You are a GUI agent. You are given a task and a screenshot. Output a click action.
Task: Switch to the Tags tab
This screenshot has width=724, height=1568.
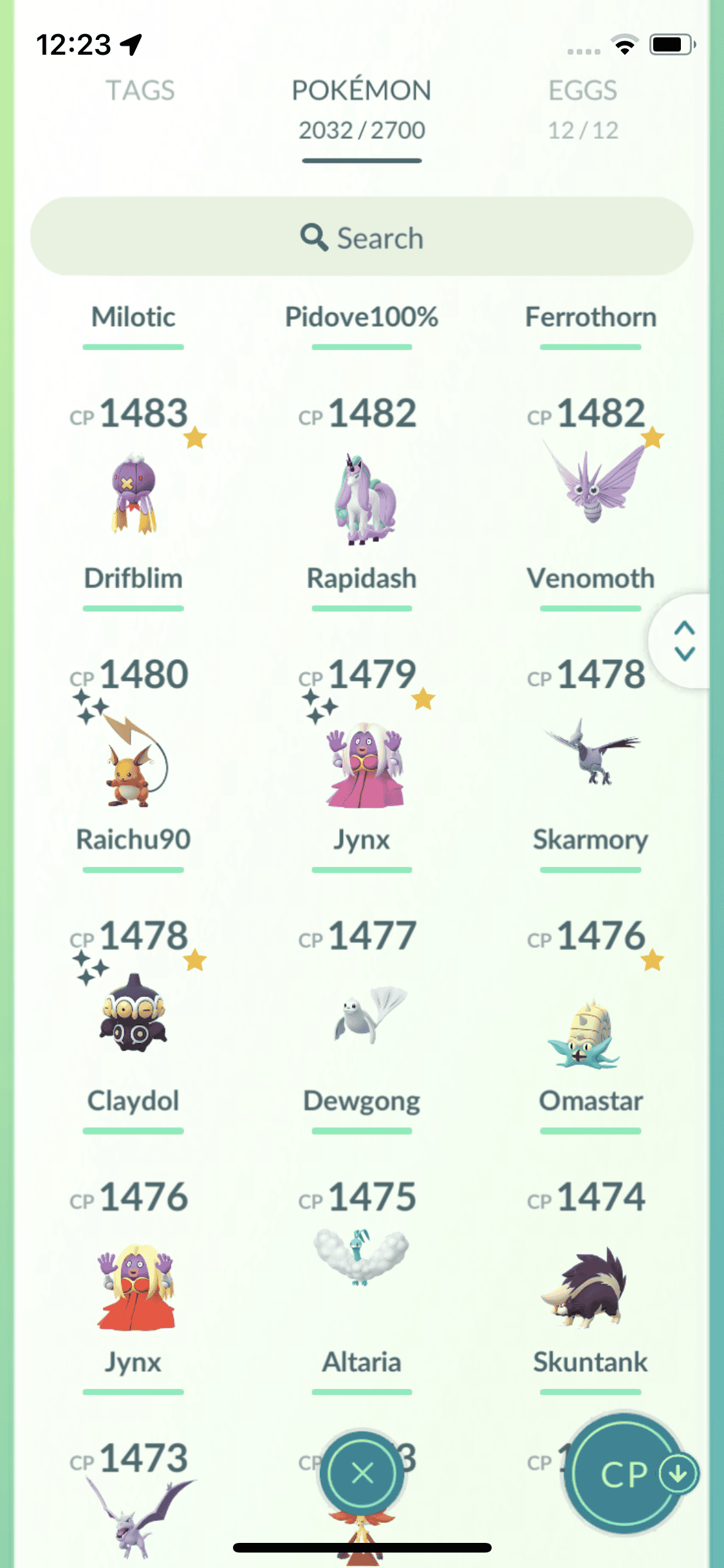[140, 91]
